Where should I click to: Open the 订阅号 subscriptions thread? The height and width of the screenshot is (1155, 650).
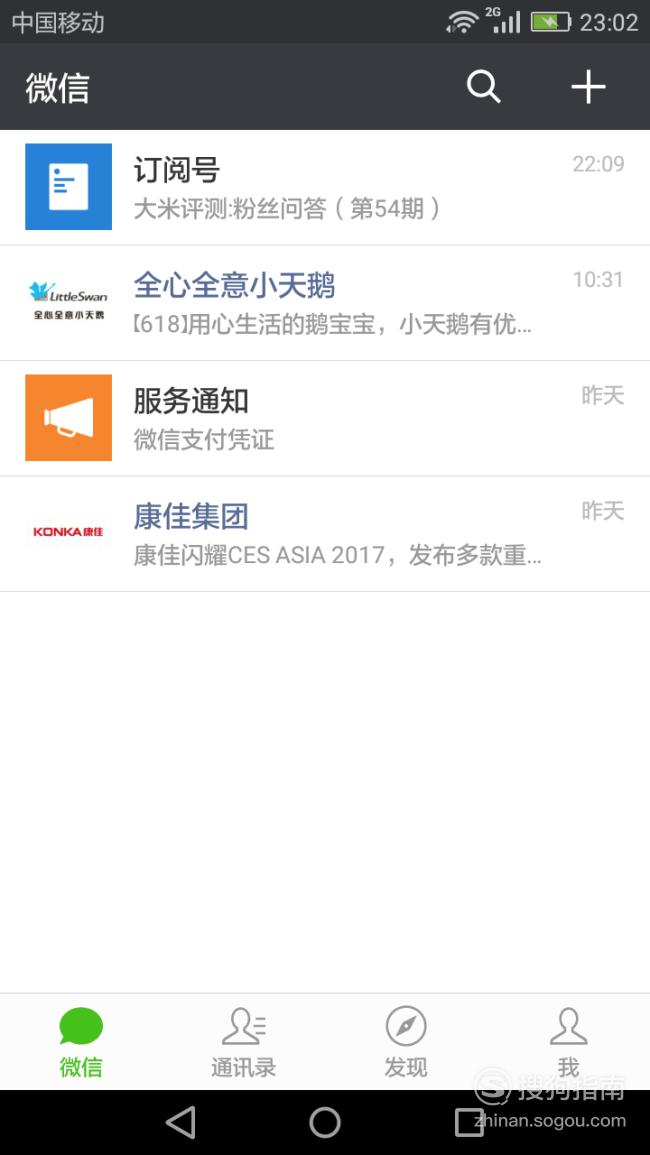point(325,187)
